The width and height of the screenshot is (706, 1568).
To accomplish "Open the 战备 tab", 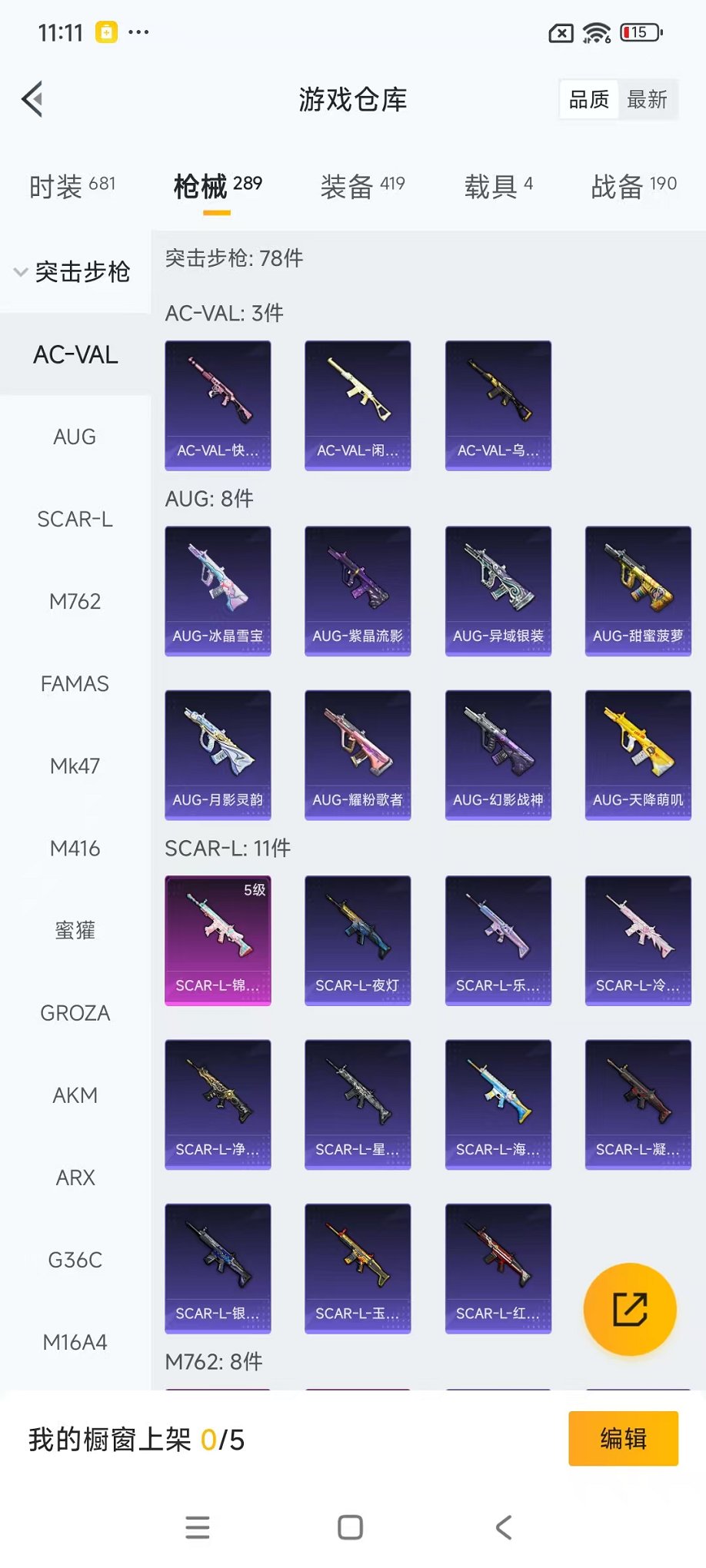I will pyautogui.click(x=634, y=186).
